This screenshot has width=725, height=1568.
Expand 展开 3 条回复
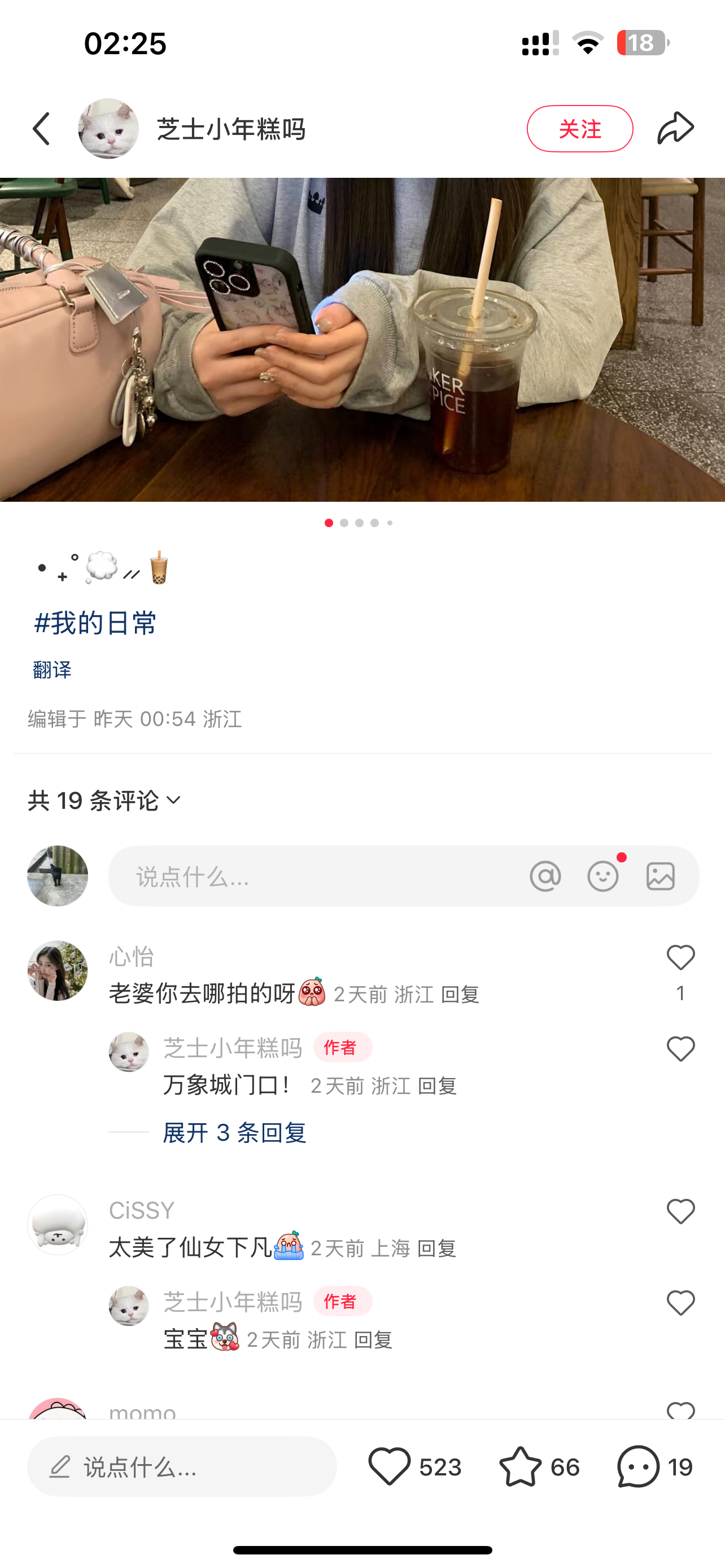[x=234, y=1133]
